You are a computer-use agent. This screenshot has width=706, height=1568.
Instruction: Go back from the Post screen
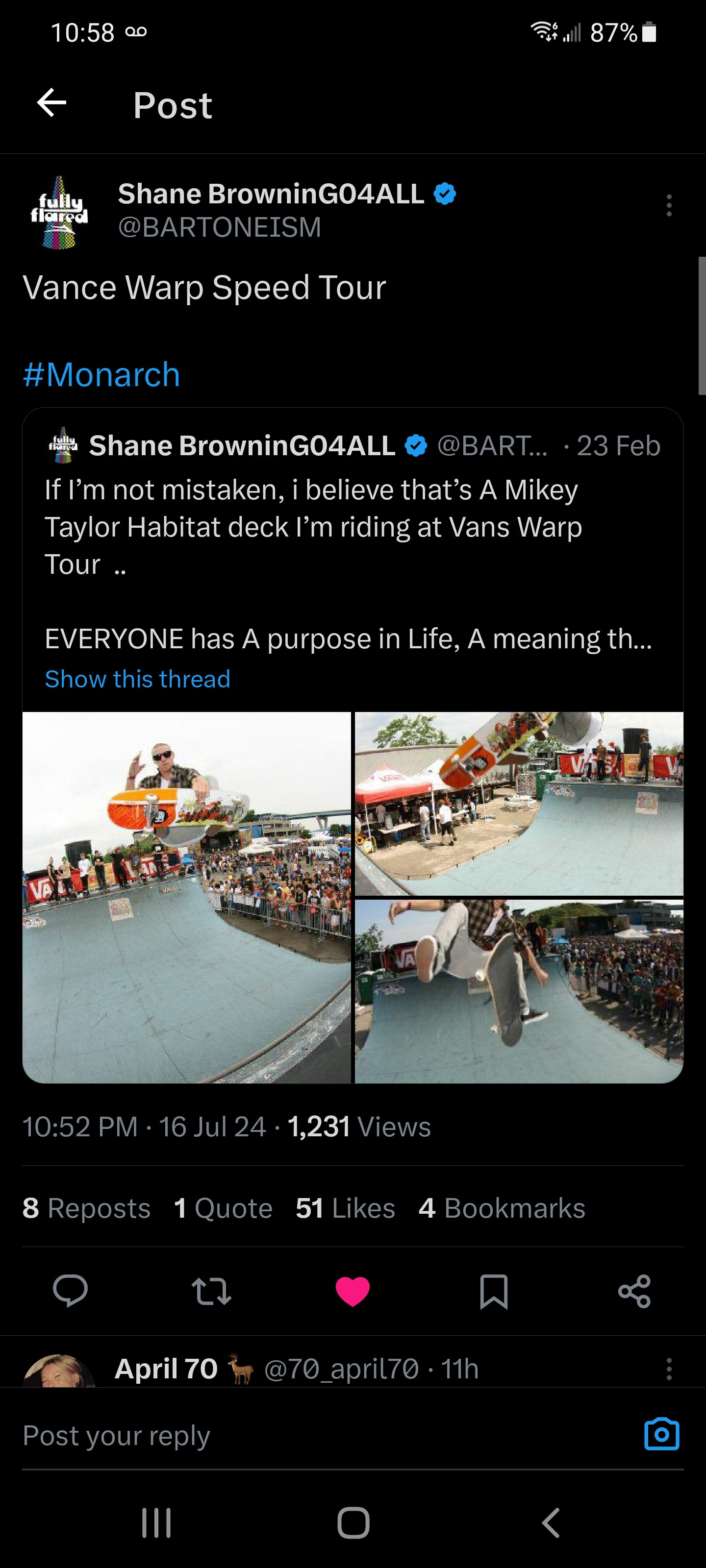coord(52,103)
